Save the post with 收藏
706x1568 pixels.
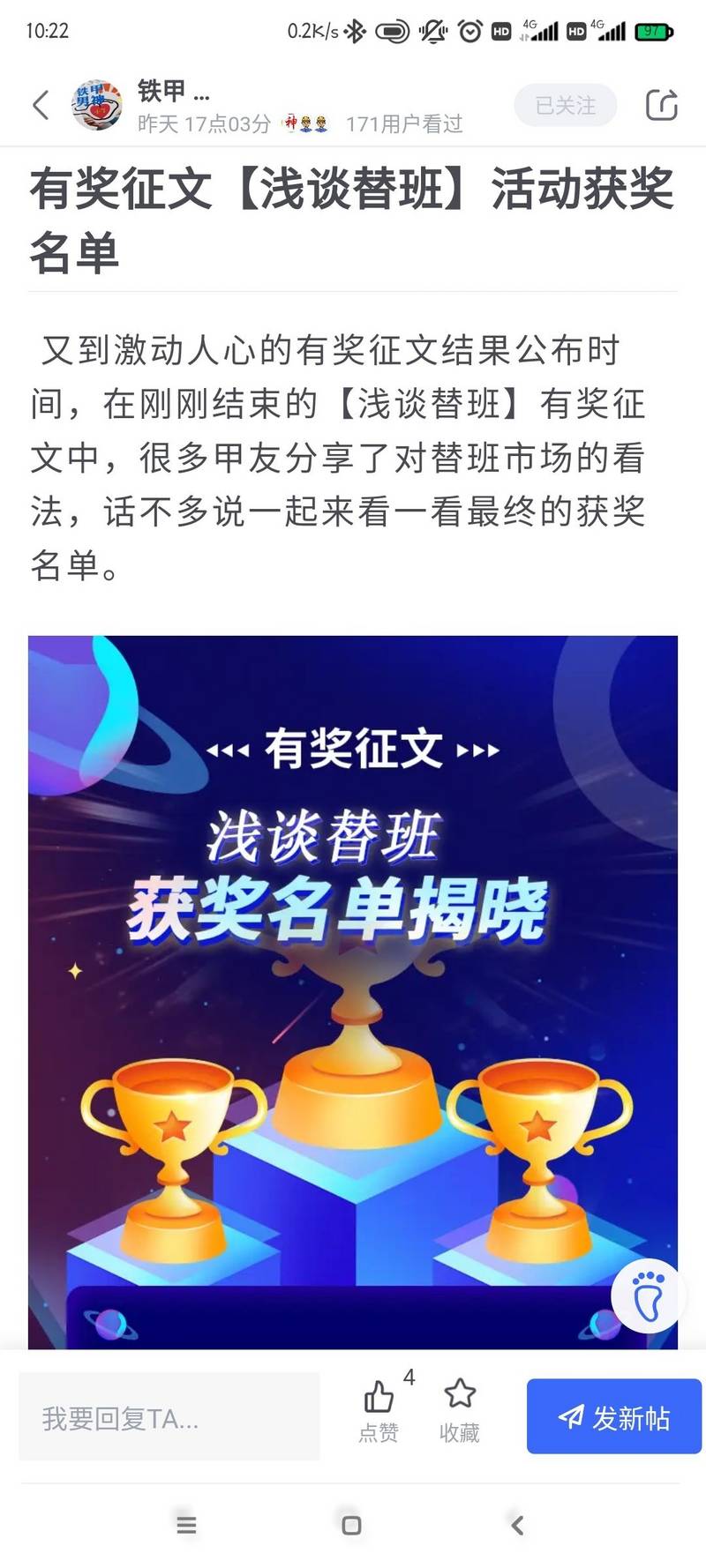(460, 1411)
